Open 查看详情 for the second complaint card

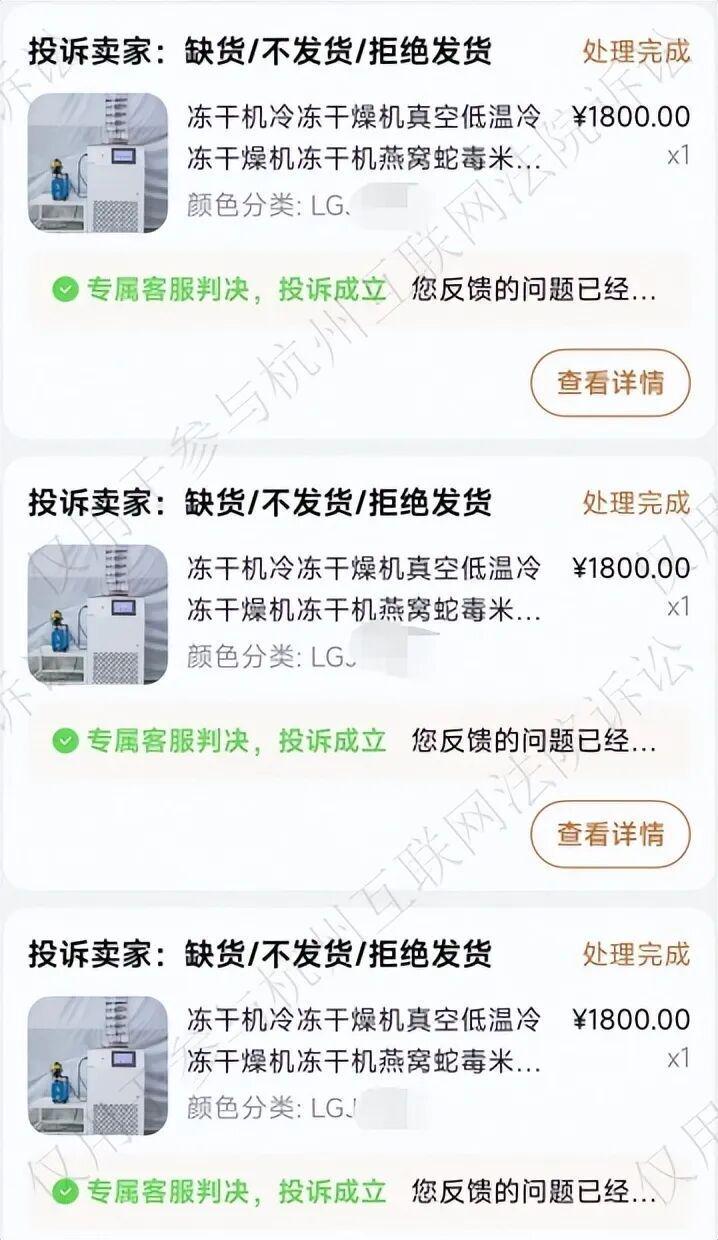click(610, 834)
